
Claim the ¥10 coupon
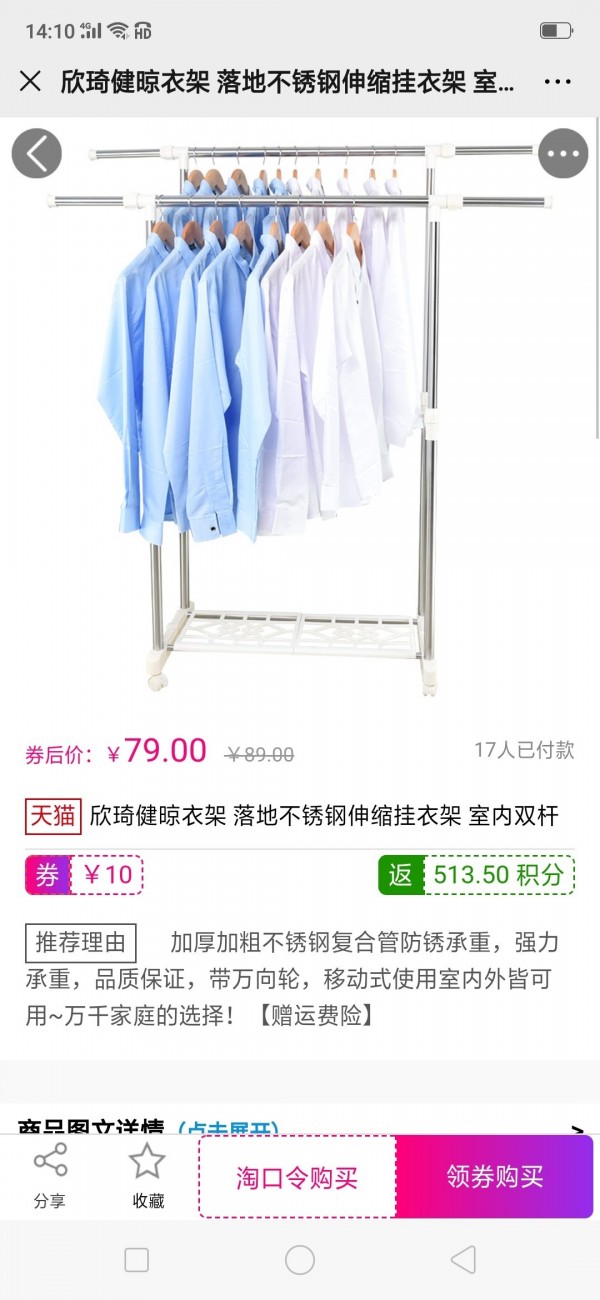(85, 875)
